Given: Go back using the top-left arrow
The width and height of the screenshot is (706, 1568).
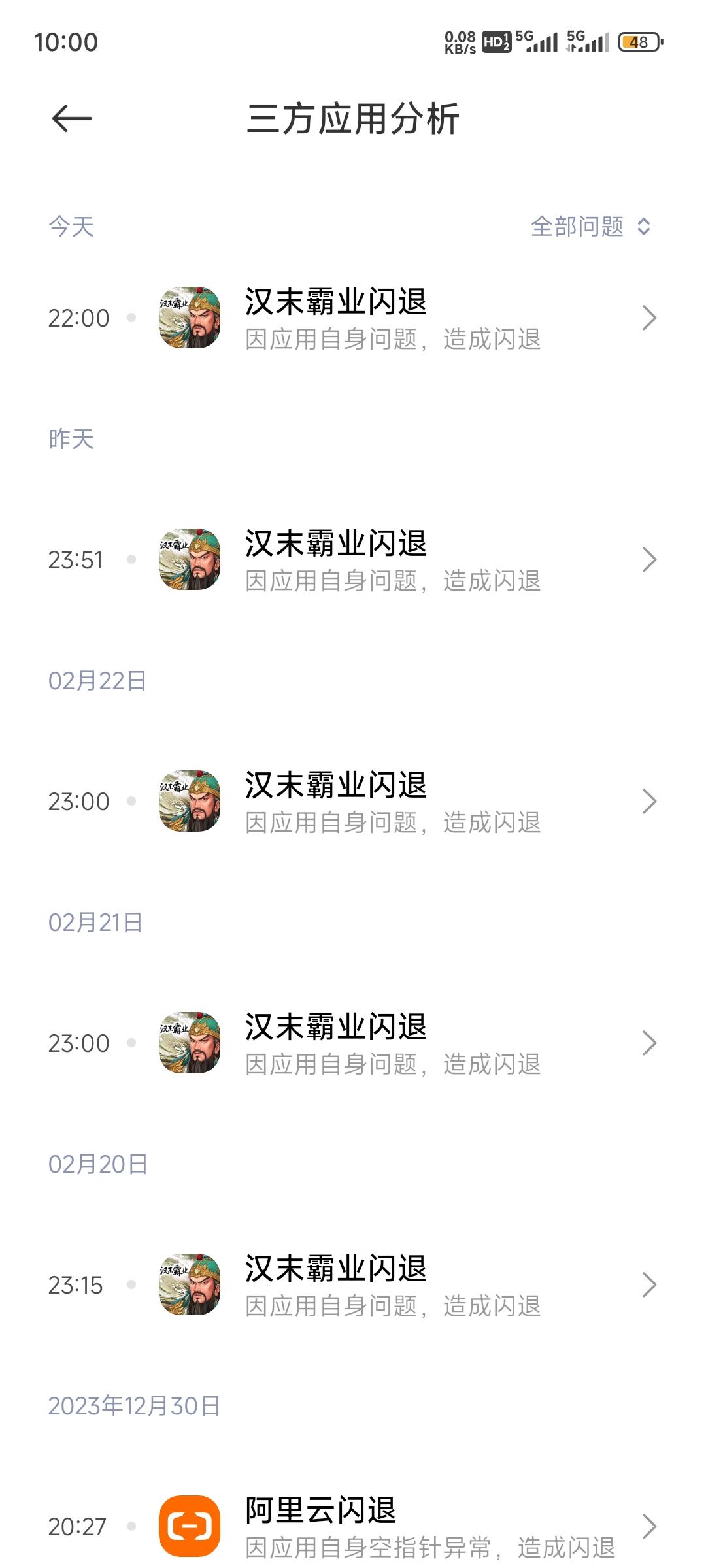Looking at the screenshot, I should [x=72, y=119].
